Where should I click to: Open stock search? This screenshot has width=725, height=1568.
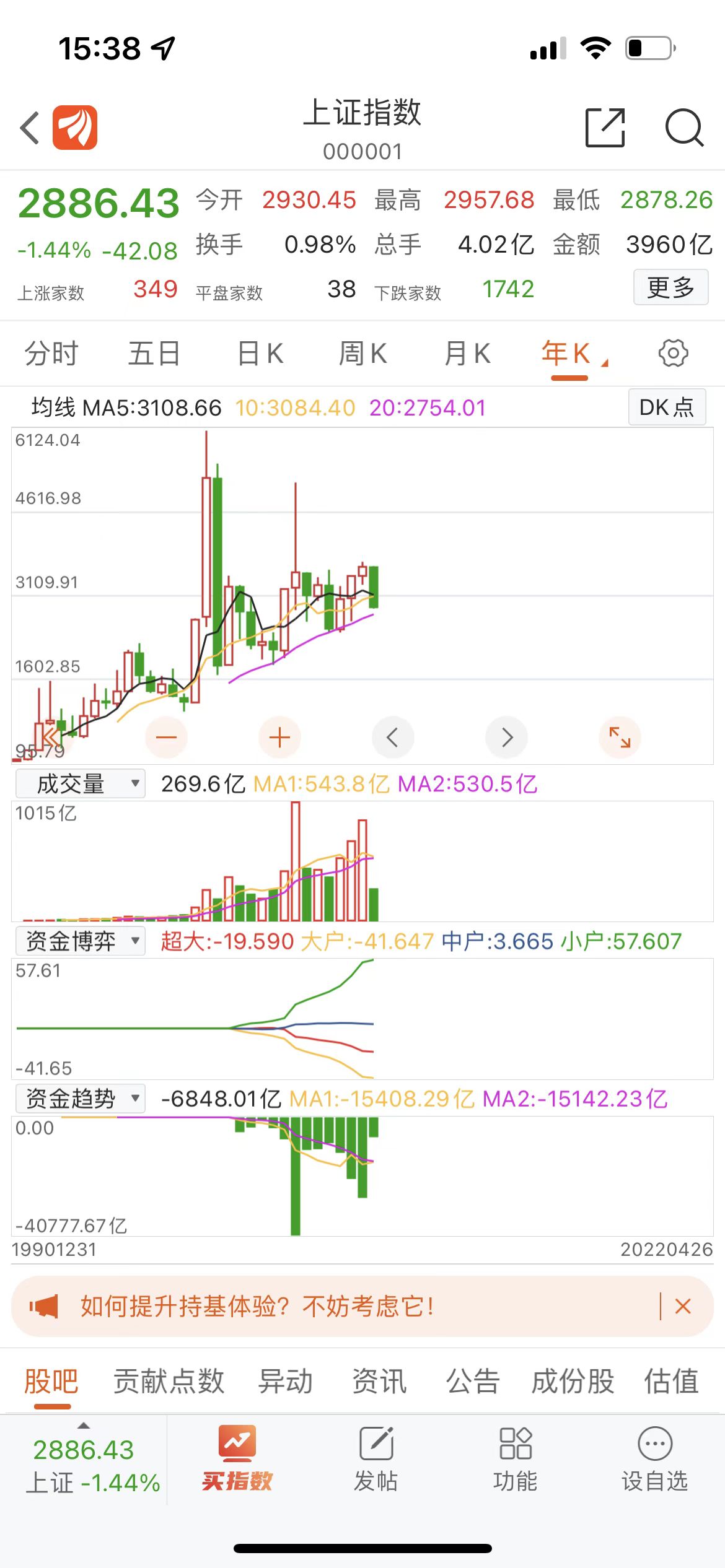coord(683,128)
